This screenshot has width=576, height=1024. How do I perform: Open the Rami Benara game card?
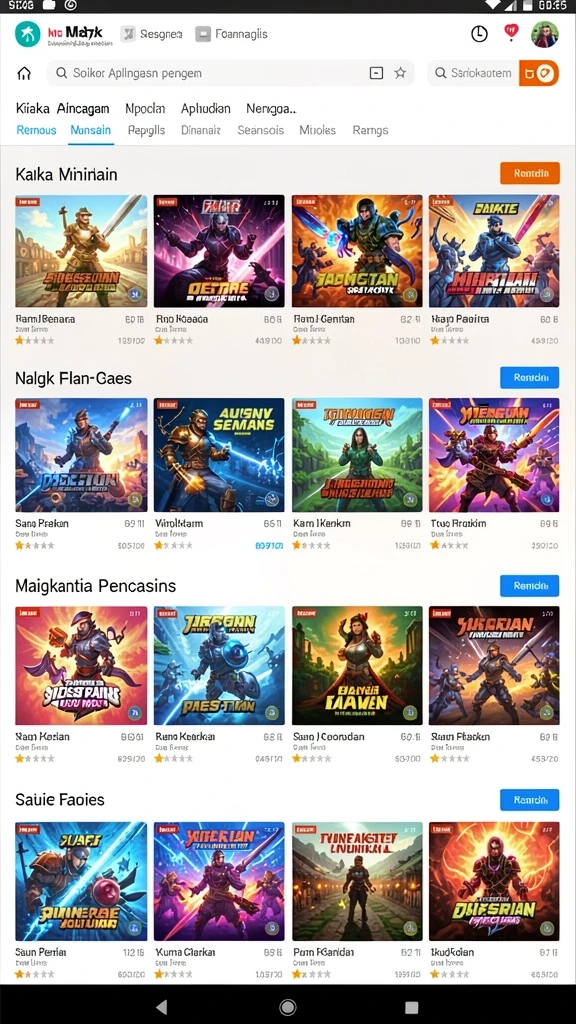81,270
